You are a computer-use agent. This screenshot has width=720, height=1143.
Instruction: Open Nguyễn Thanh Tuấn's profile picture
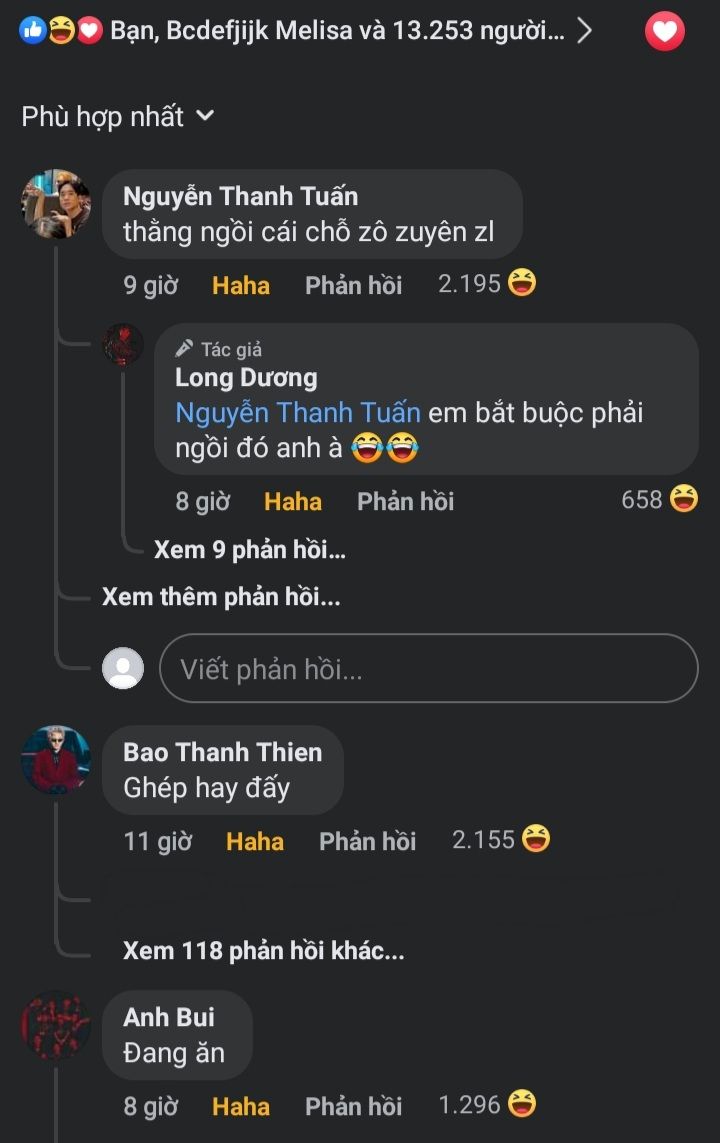56,203
